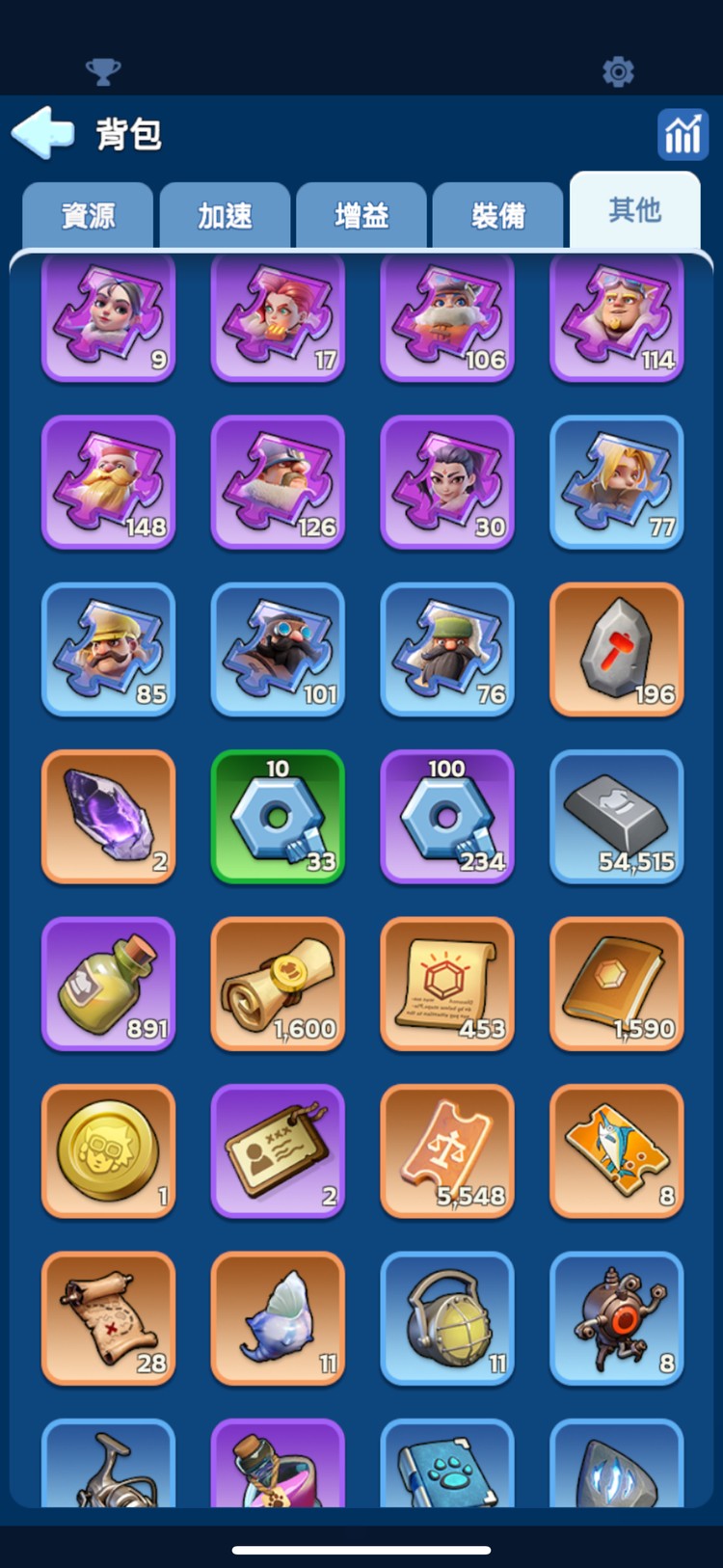Go back using the arrow

coord(42,133)
